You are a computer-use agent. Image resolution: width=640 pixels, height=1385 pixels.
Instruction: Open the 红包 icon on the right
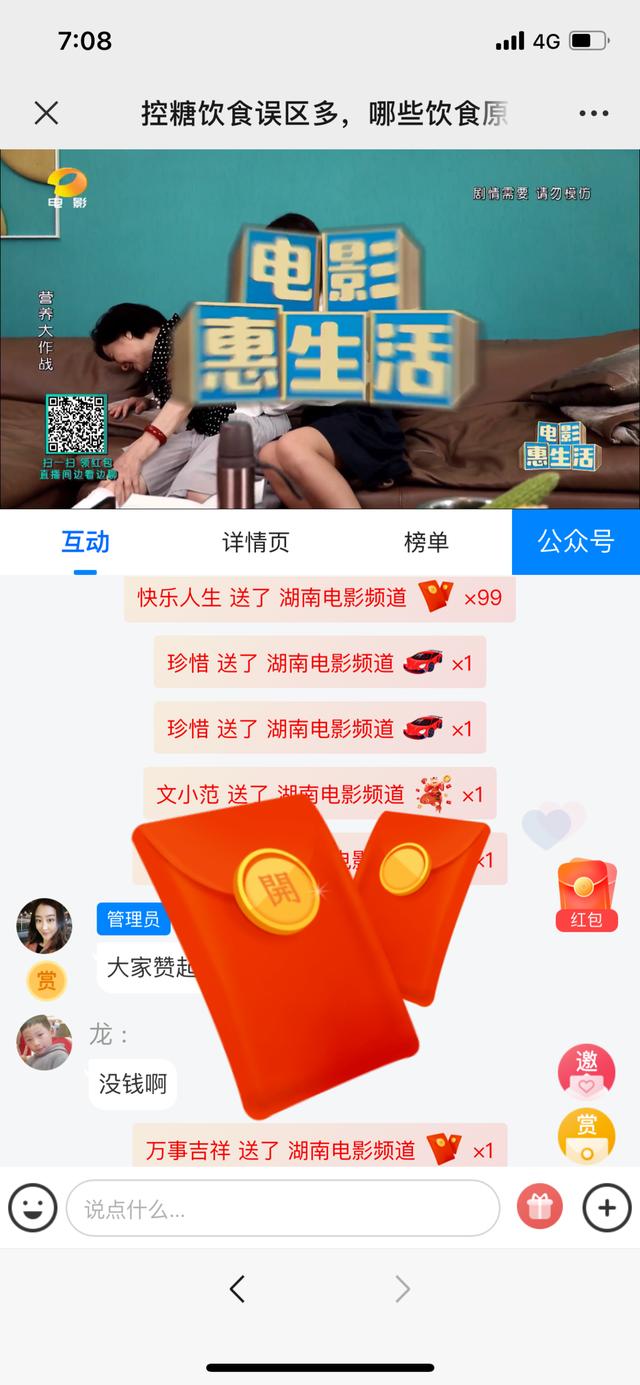tap(587, 895)
